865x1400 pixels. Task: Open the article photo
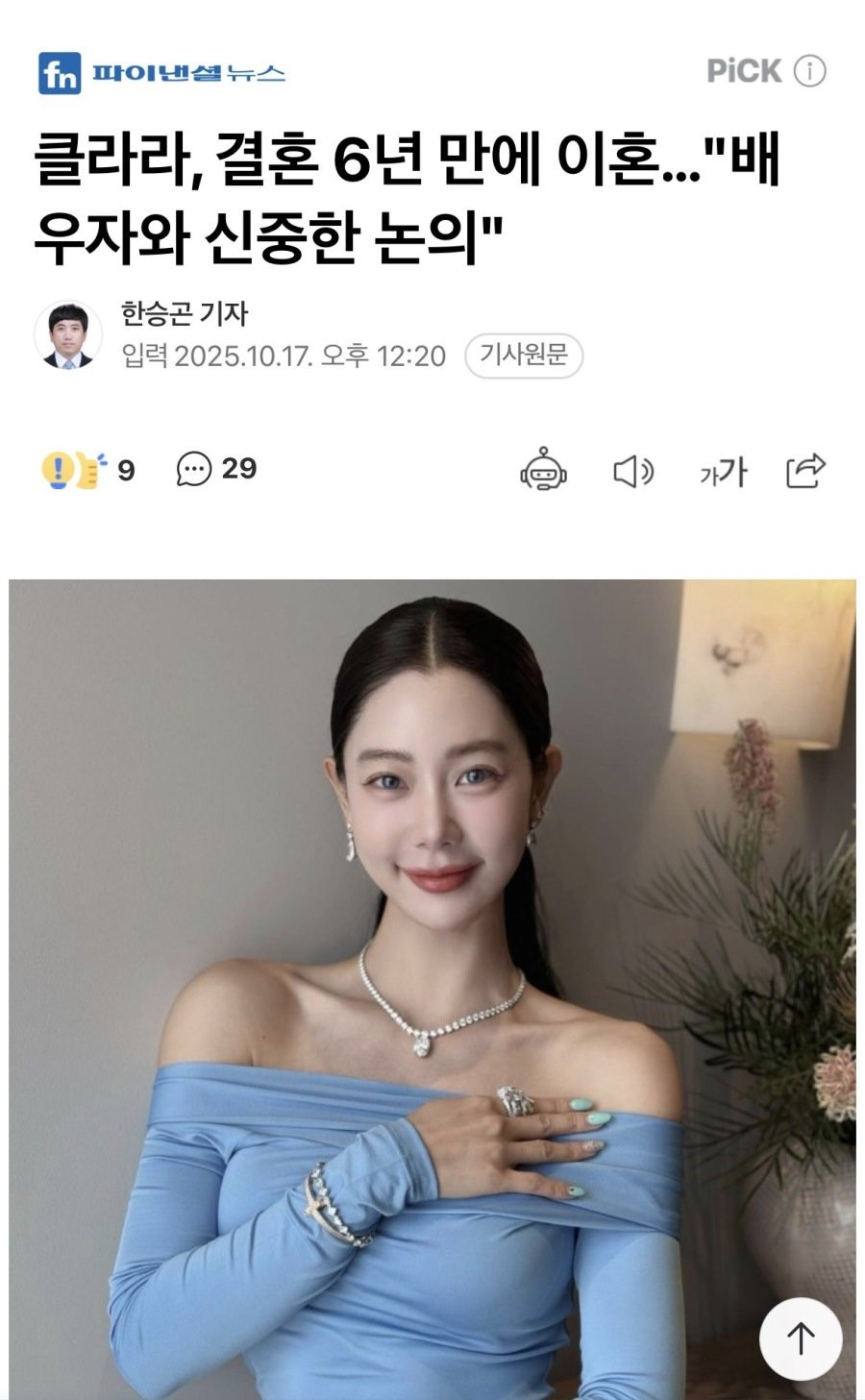432,961
